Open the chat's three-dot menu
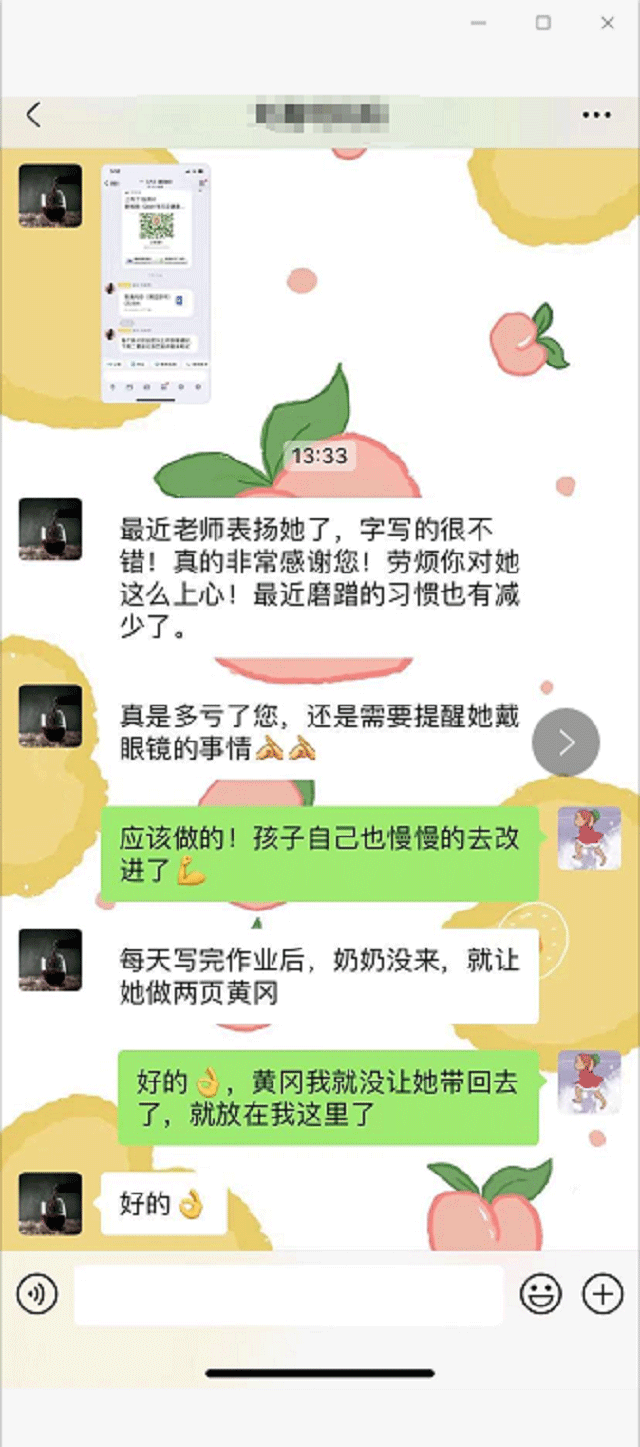This screenshot has width=640, height=1447. pyautogui.click(x=596, y=115)
